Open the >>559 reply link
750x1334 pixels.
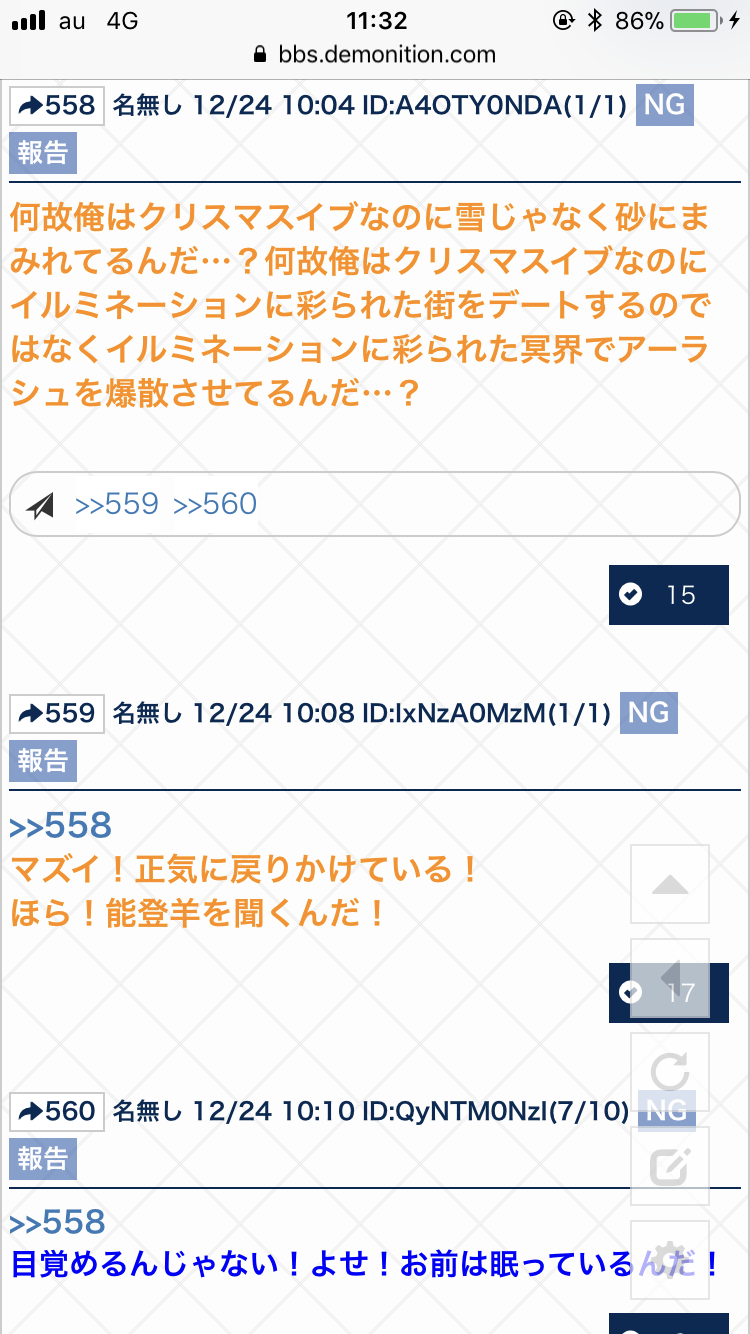(117, 504)
